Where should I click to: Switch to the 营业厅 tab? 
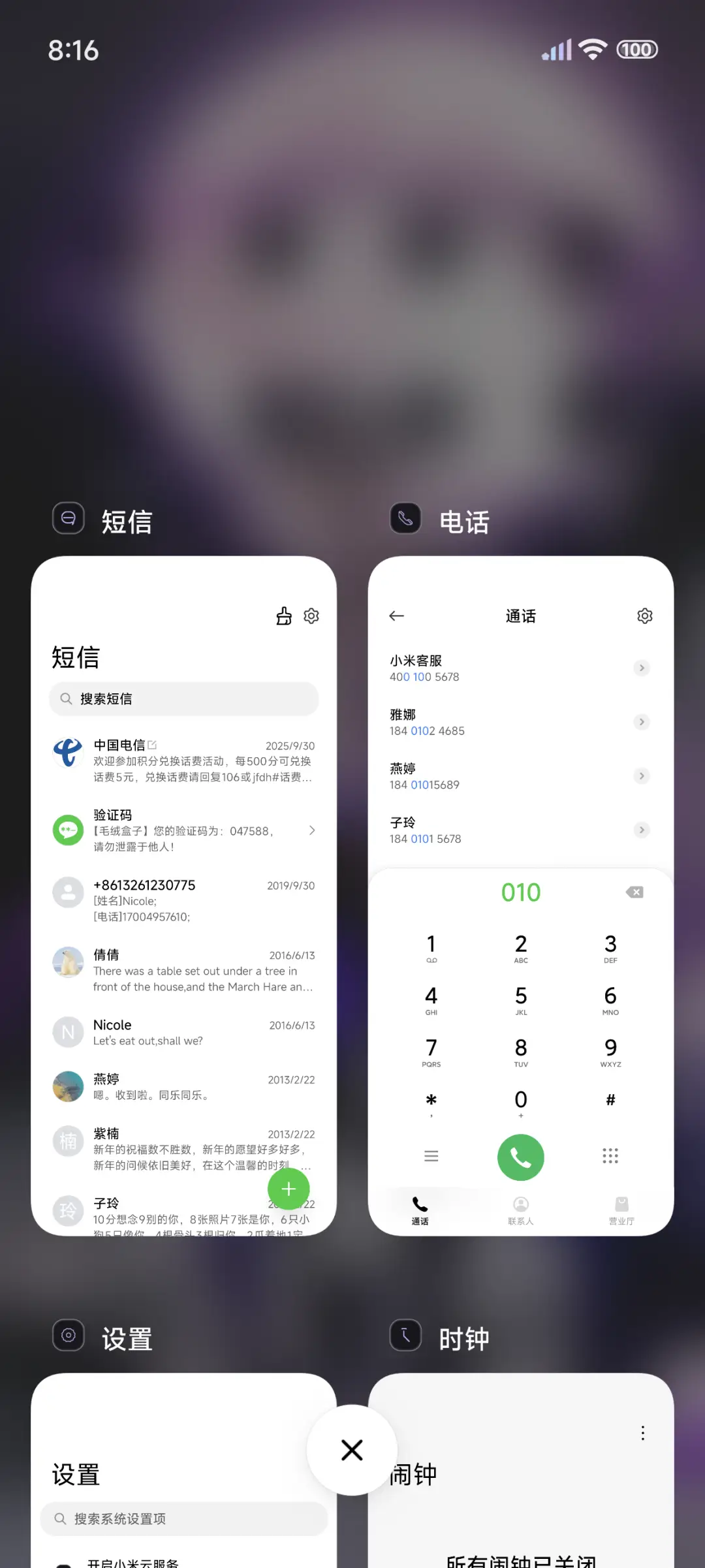tap(621, 1209)
